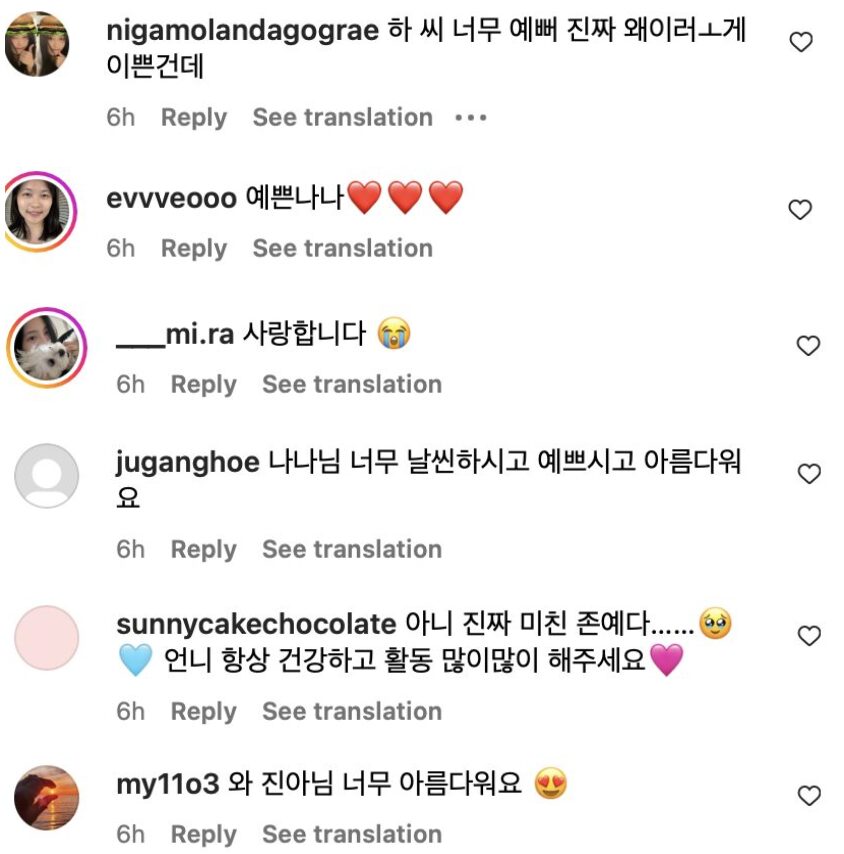This screenshot has width=844, height=854.
Task: Reply to juganghoe's comment
Action: 204,549
